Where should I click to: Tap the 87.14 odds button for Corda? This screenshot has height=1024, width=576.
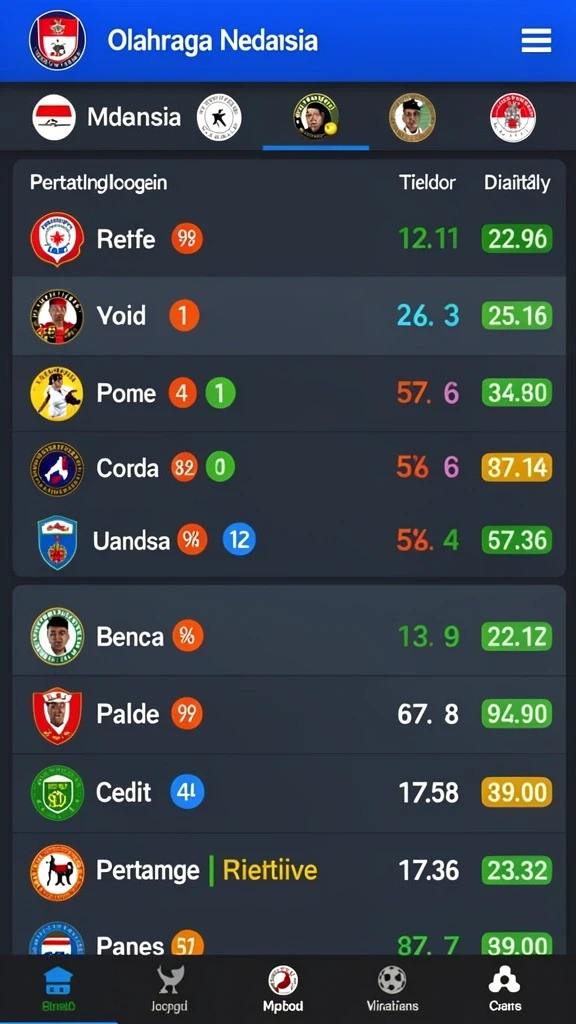tap(517, 468)
